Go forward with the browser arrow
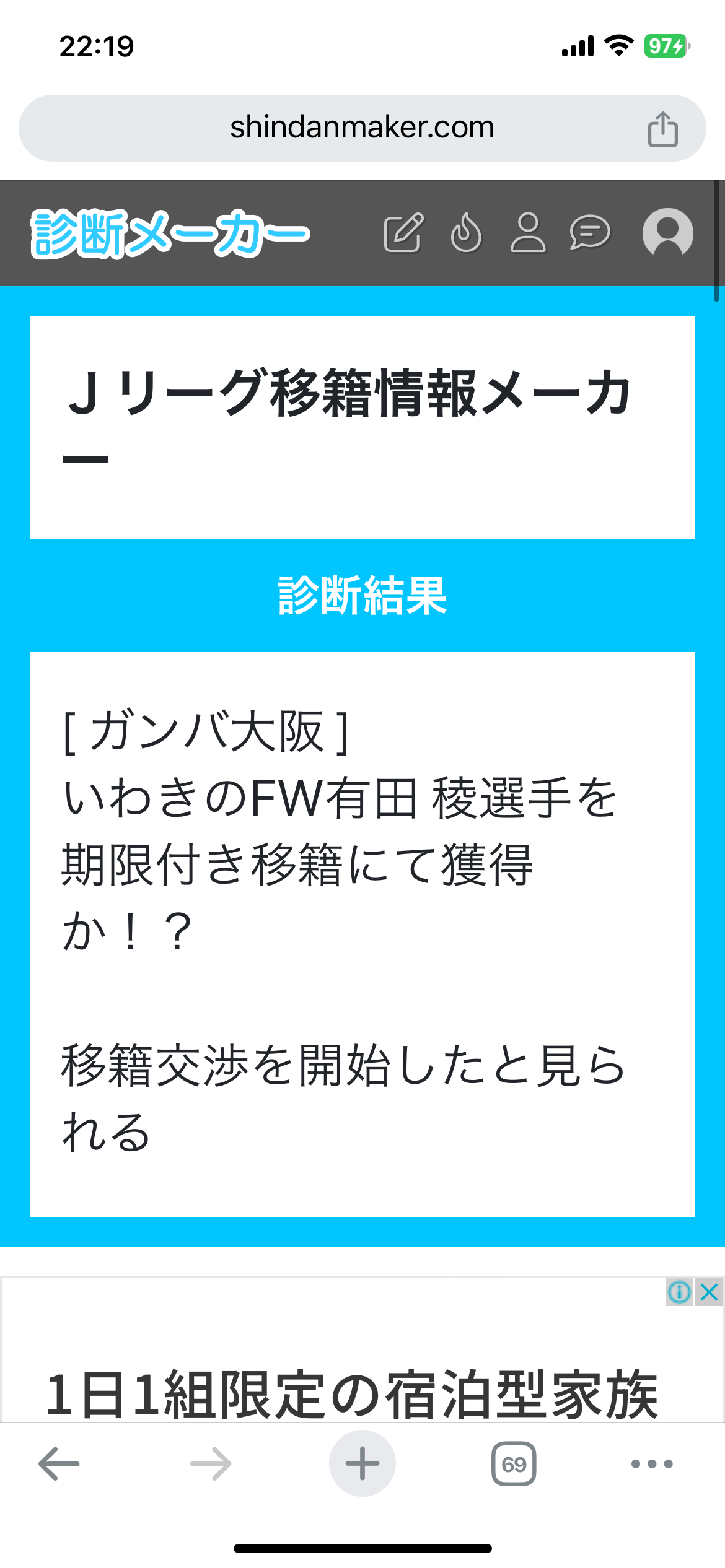The width and height of the screenshot is (725, 1568). 211,1463
